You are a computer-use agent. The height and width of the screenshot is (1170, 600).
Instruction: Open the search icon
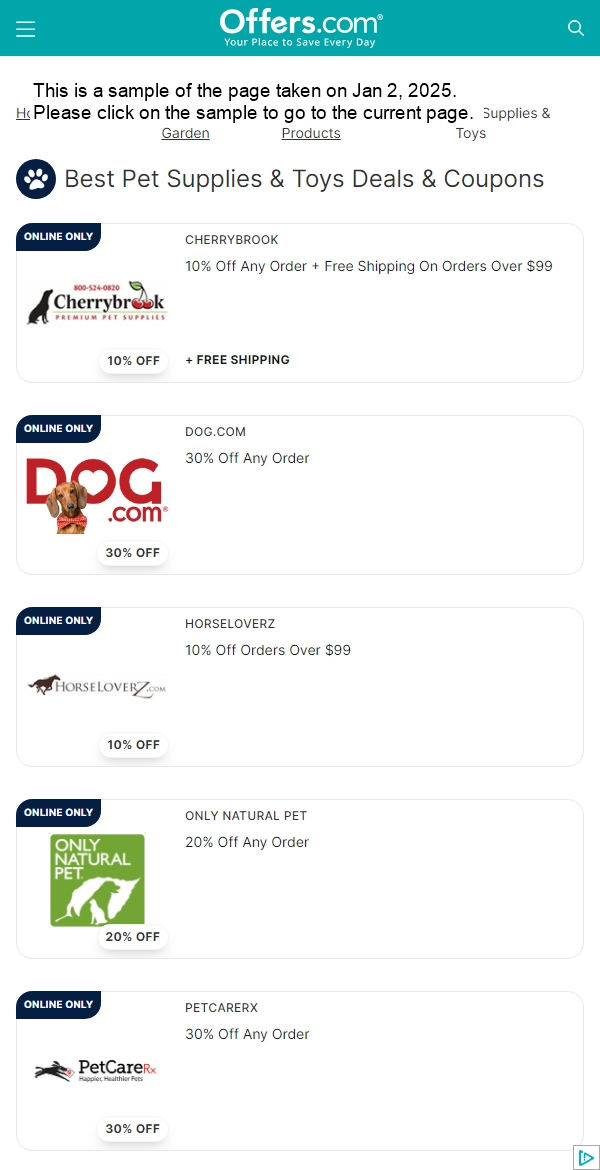point(575,28)
